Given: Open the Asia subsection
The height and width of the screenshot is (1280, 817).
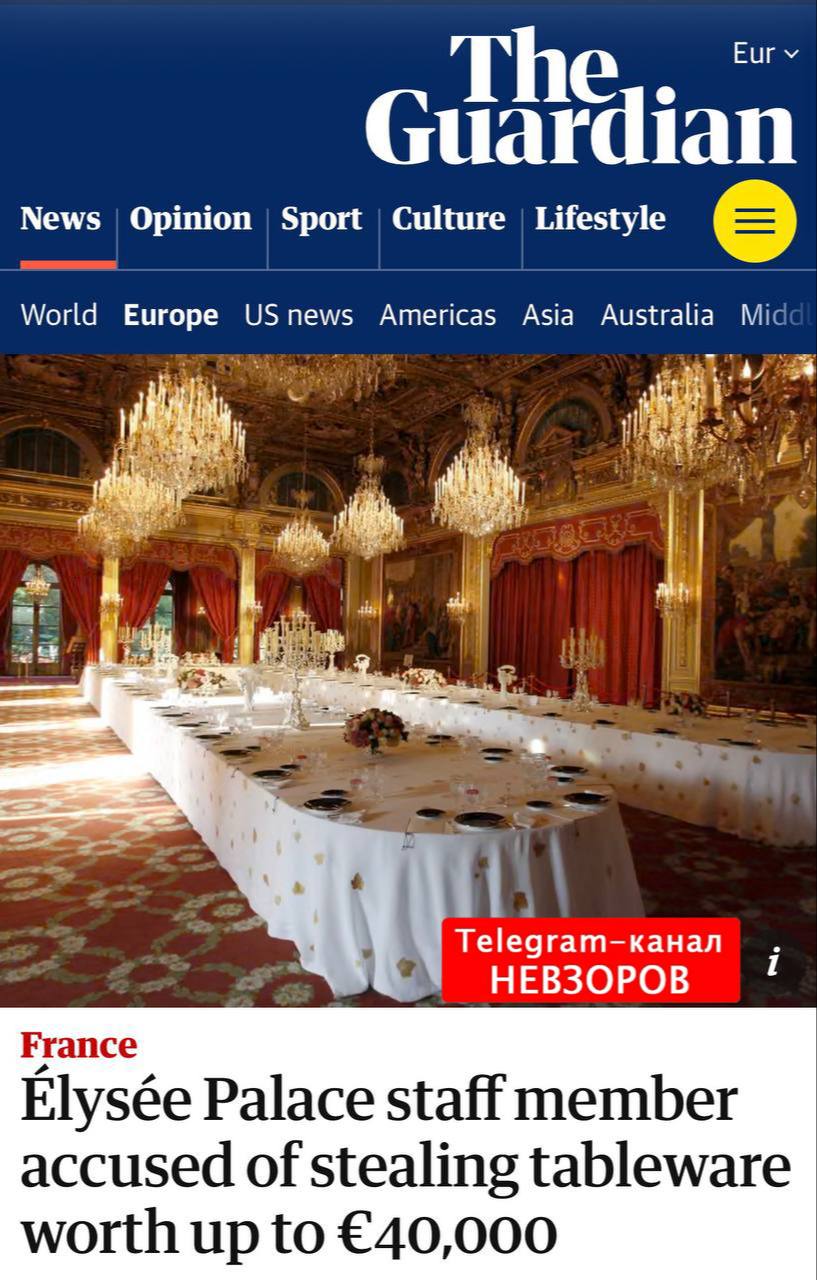Looking at the screenshot, I should pos(547,315).
